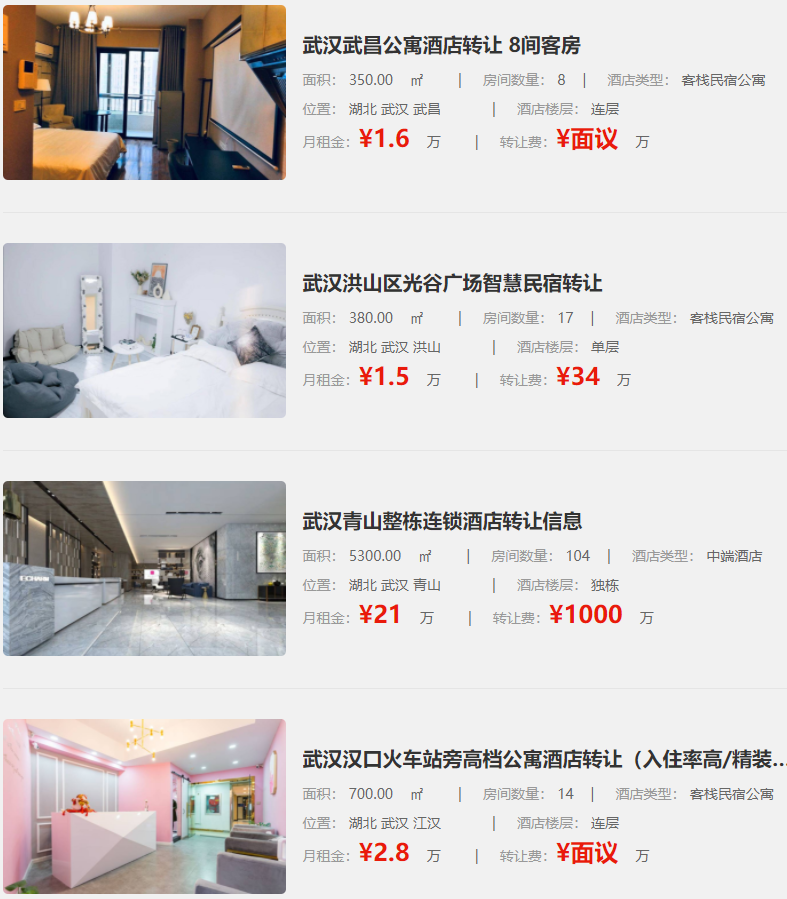View the photo of the 武昌 apartment hotel
787x899 pixels.
144,92
